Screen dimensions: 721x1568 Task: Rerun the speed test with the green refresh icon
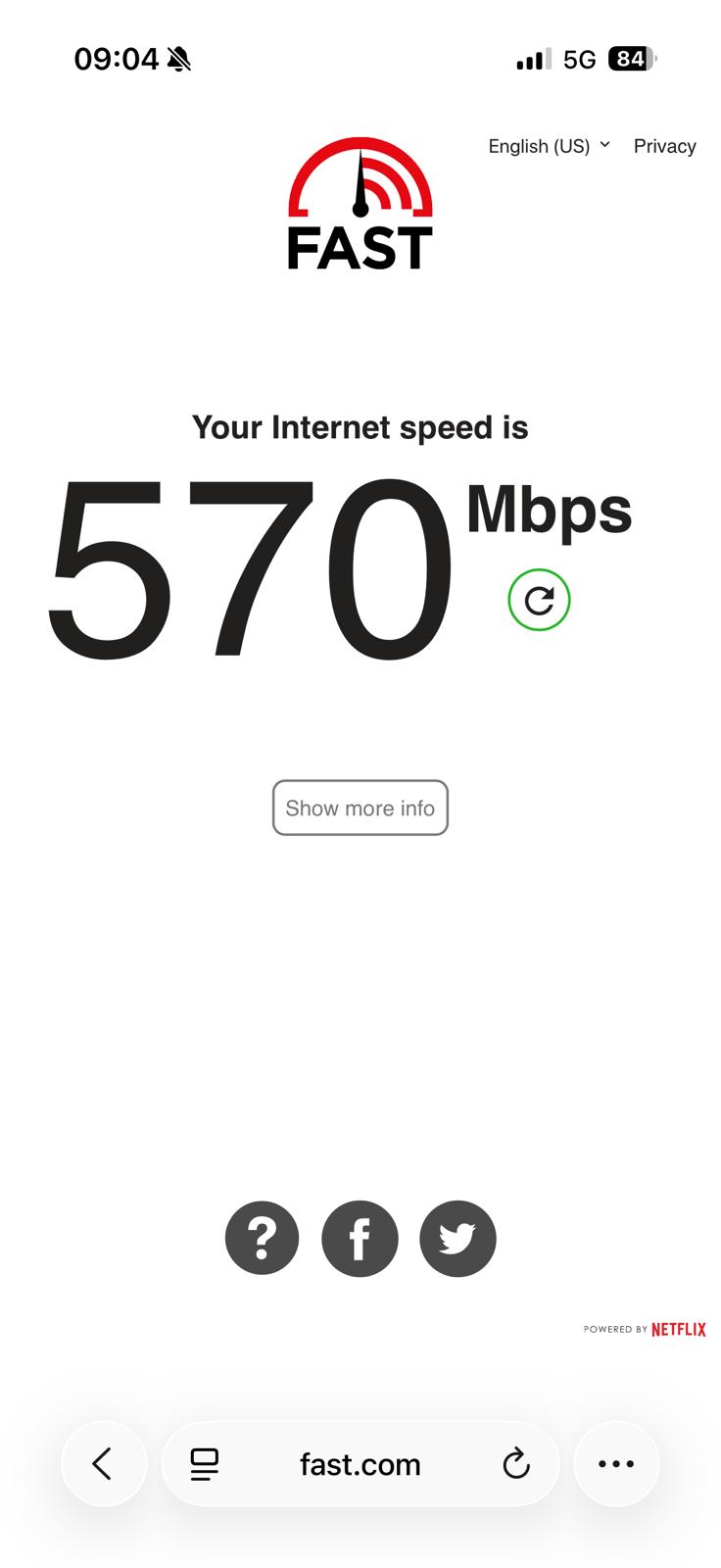(x=539, y=600)
